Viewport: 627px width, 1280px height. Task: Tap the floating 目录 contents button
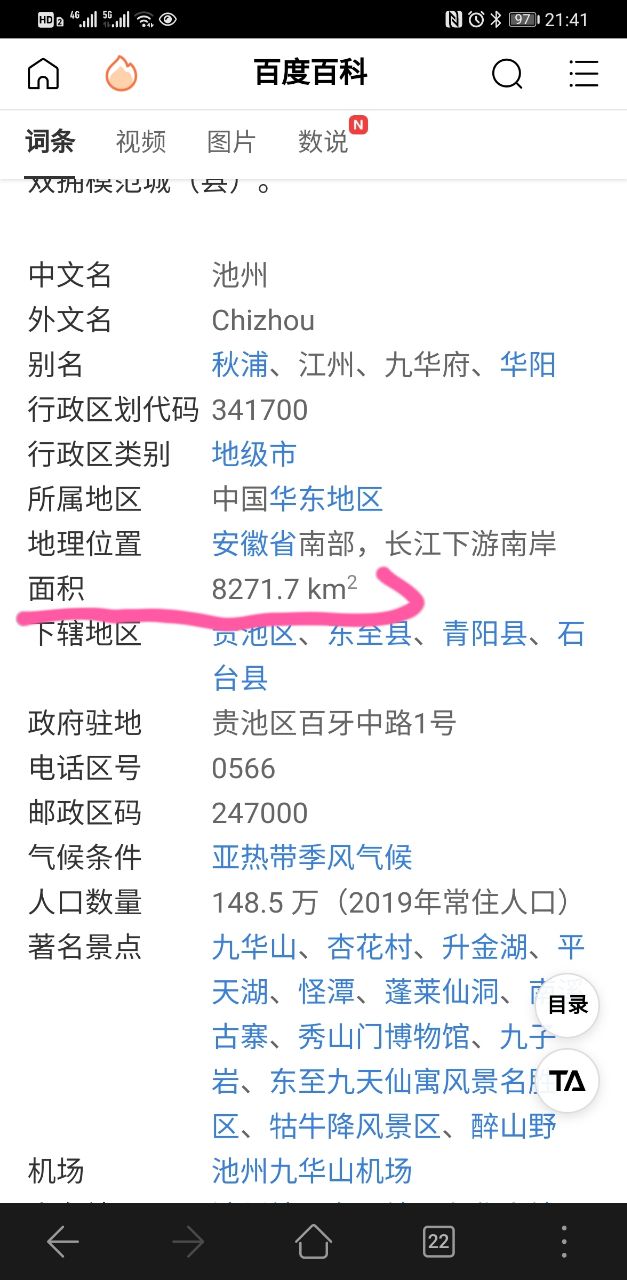click(568, 1005)
